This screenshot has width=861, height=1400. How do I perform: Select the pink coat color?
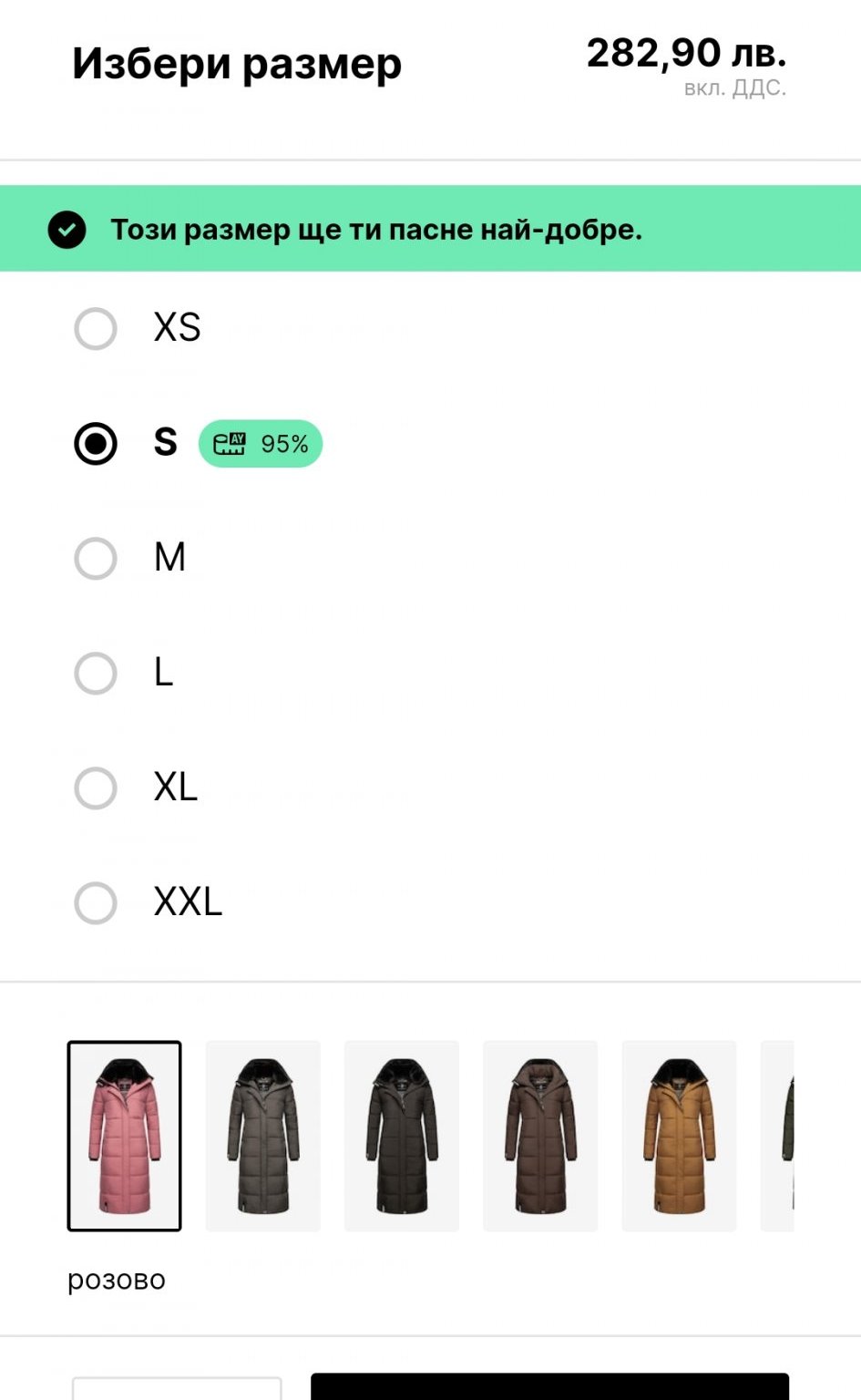point(125,1136)
